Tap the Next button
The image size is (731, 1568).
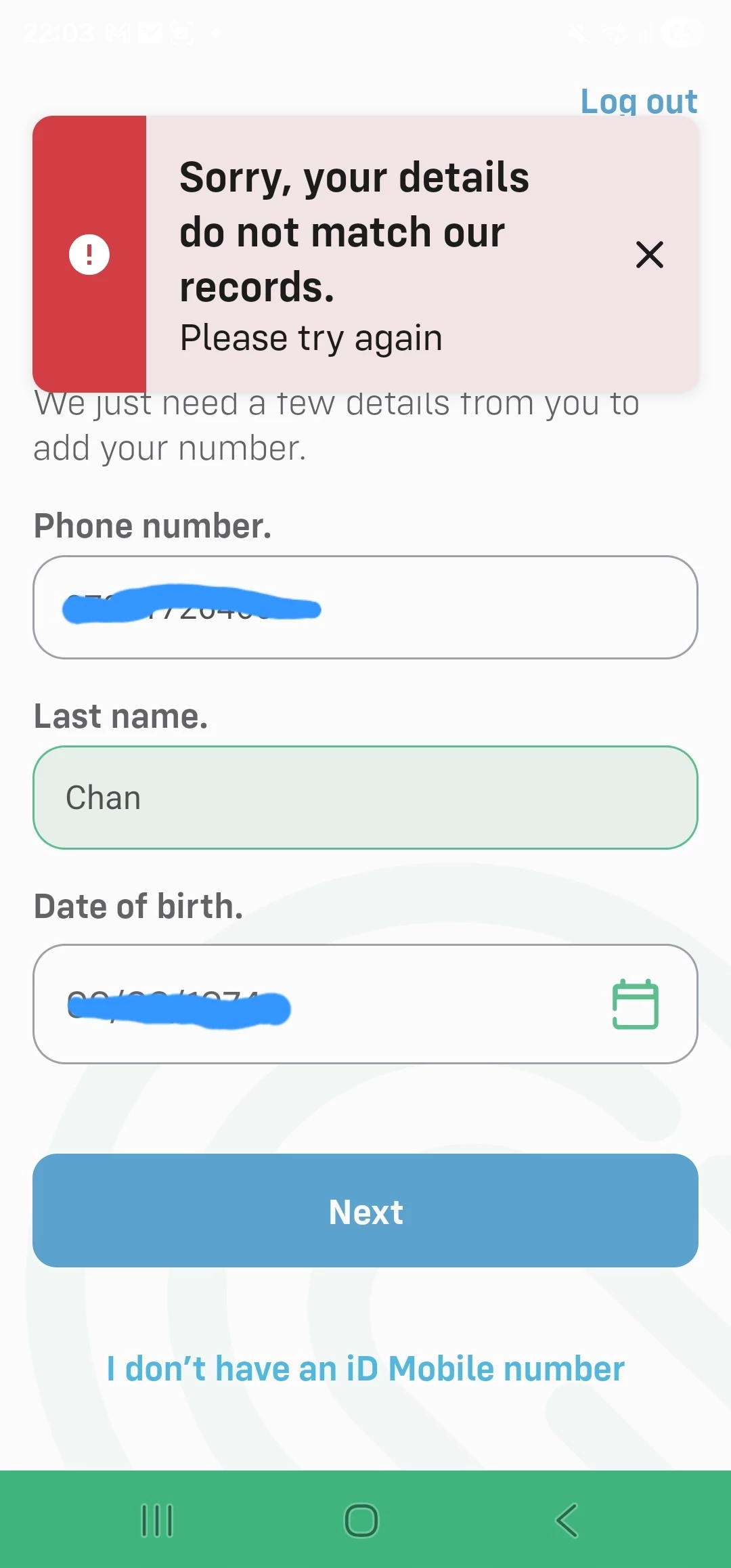click(365, 1211)
